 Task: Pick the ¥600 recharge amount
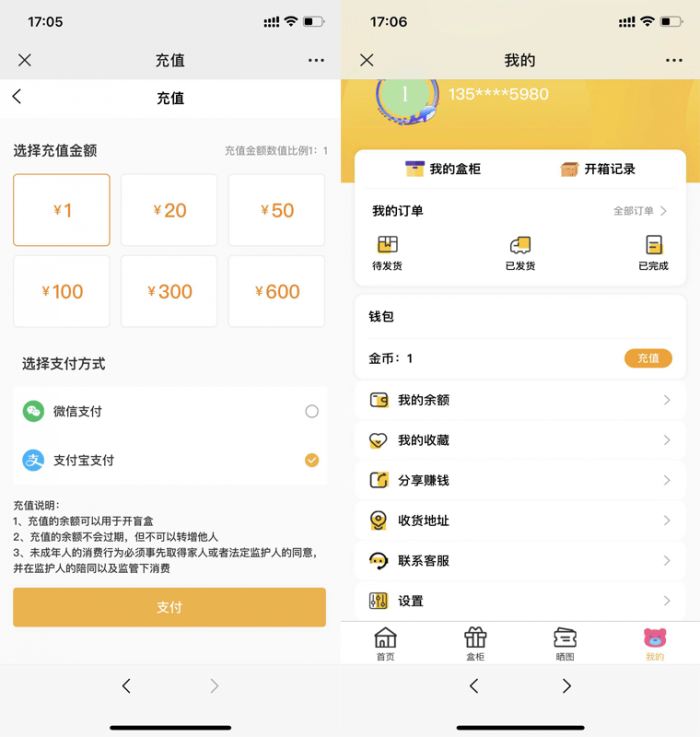(276, 291)
